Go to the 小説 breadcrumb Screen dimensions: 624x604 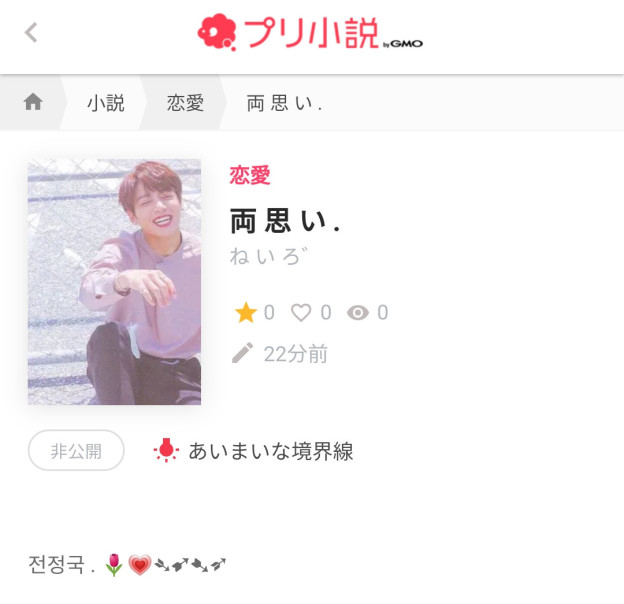[105, 103]
